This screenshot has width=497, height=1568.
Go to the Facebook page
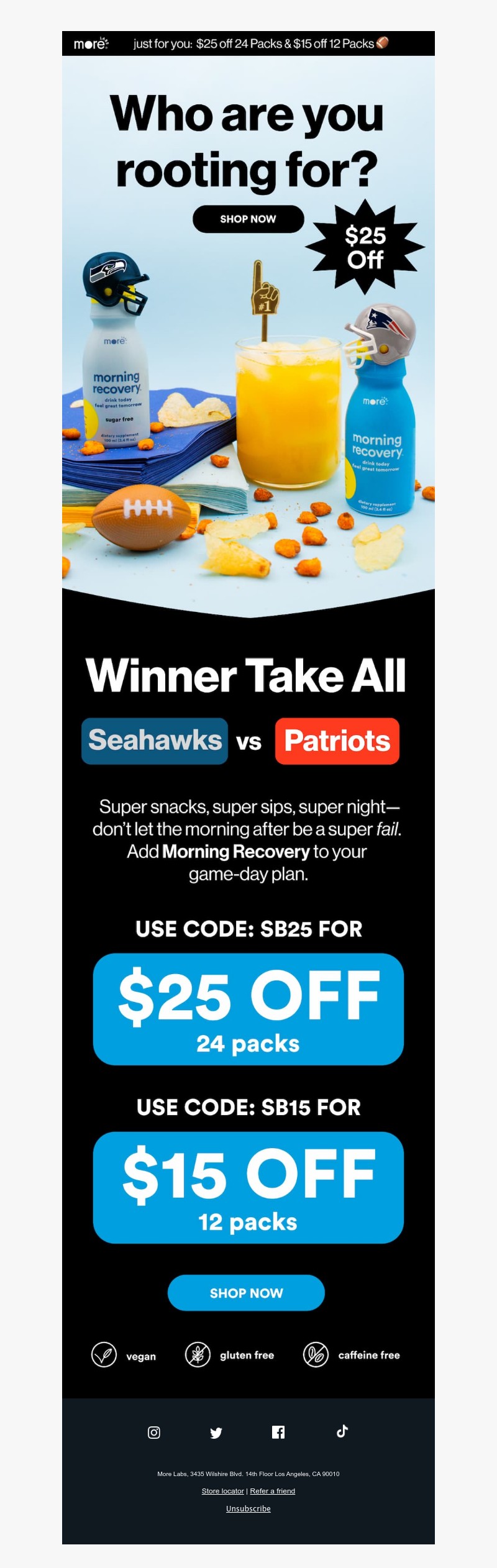click(278, 1432)
